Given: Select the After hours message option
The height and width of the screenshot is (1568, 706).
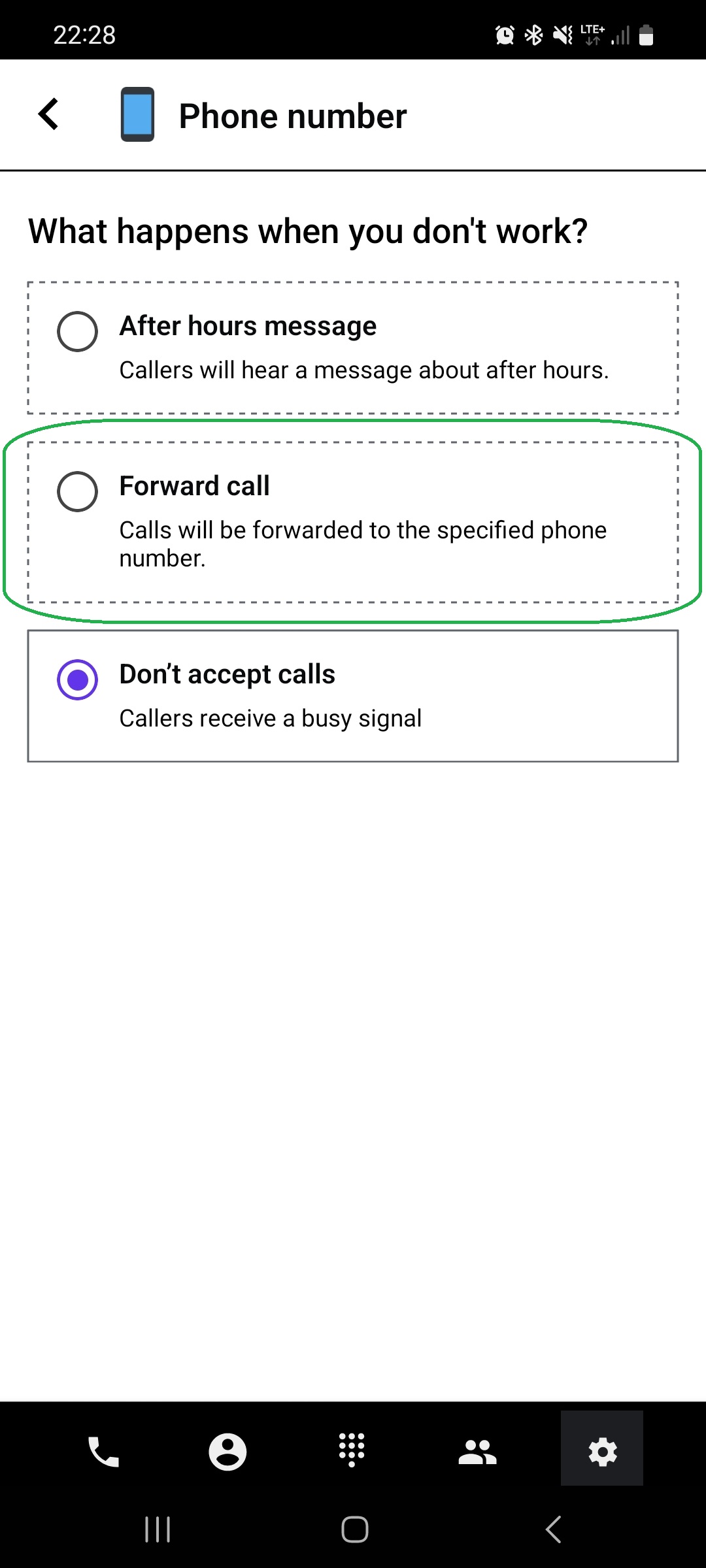Looking at the screenshot, I should [x=78, y=331].
